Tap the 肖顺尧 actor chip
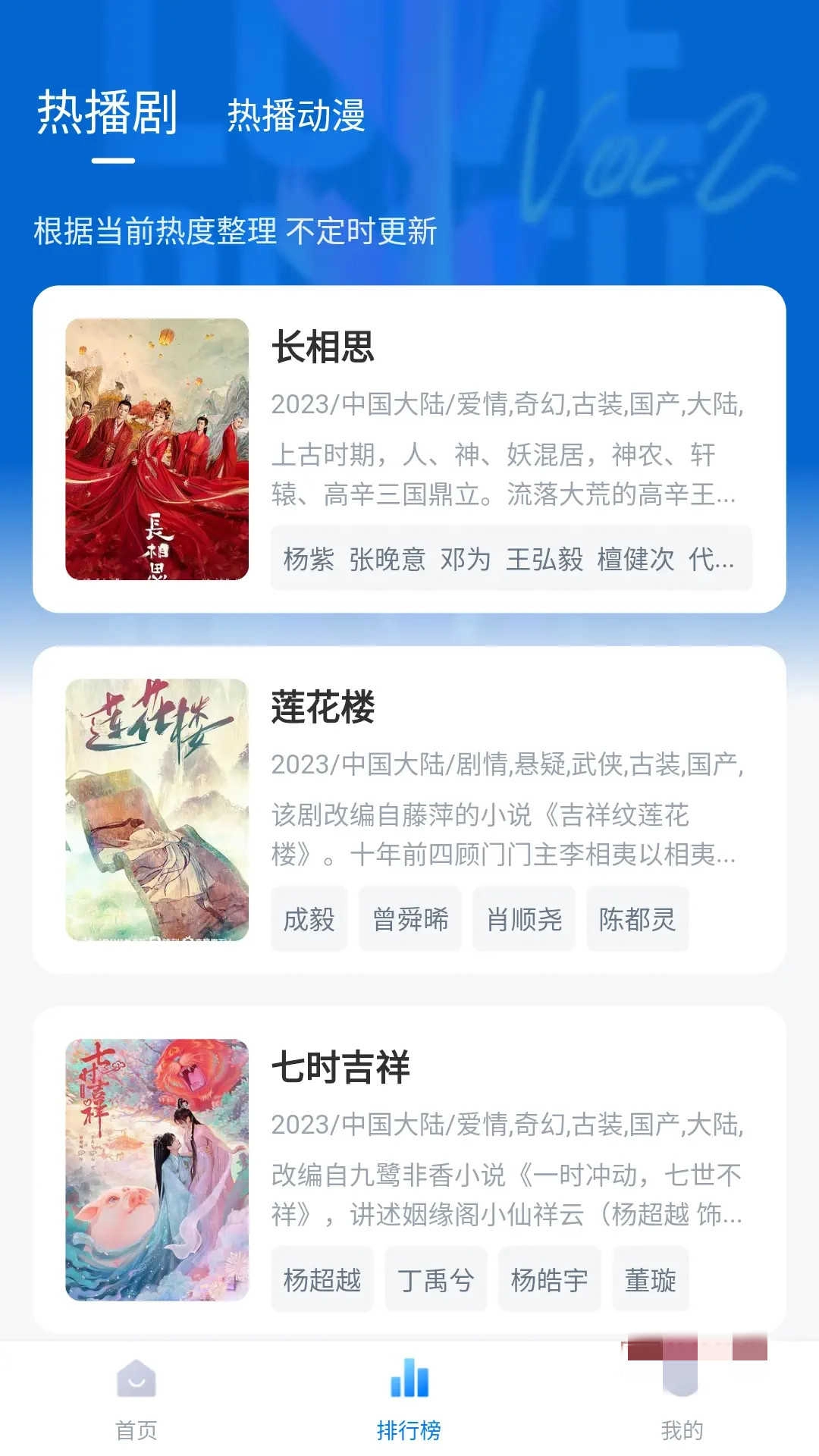 pos(524,919)
